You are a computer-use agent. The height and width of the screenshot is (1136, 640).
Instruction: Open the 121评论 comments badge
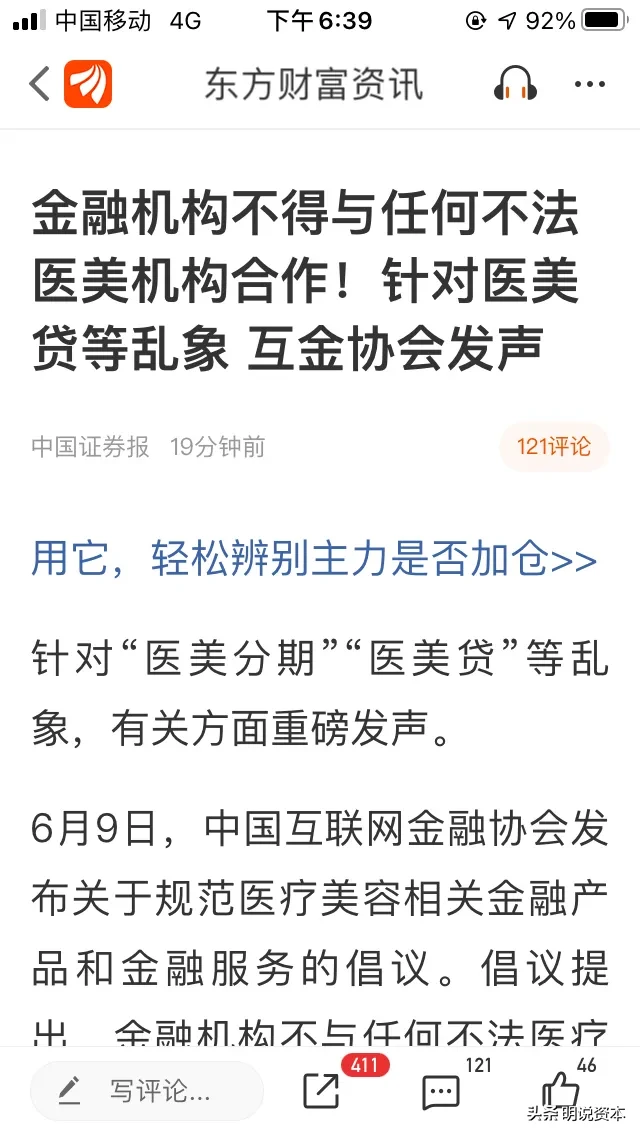[554, 446]
